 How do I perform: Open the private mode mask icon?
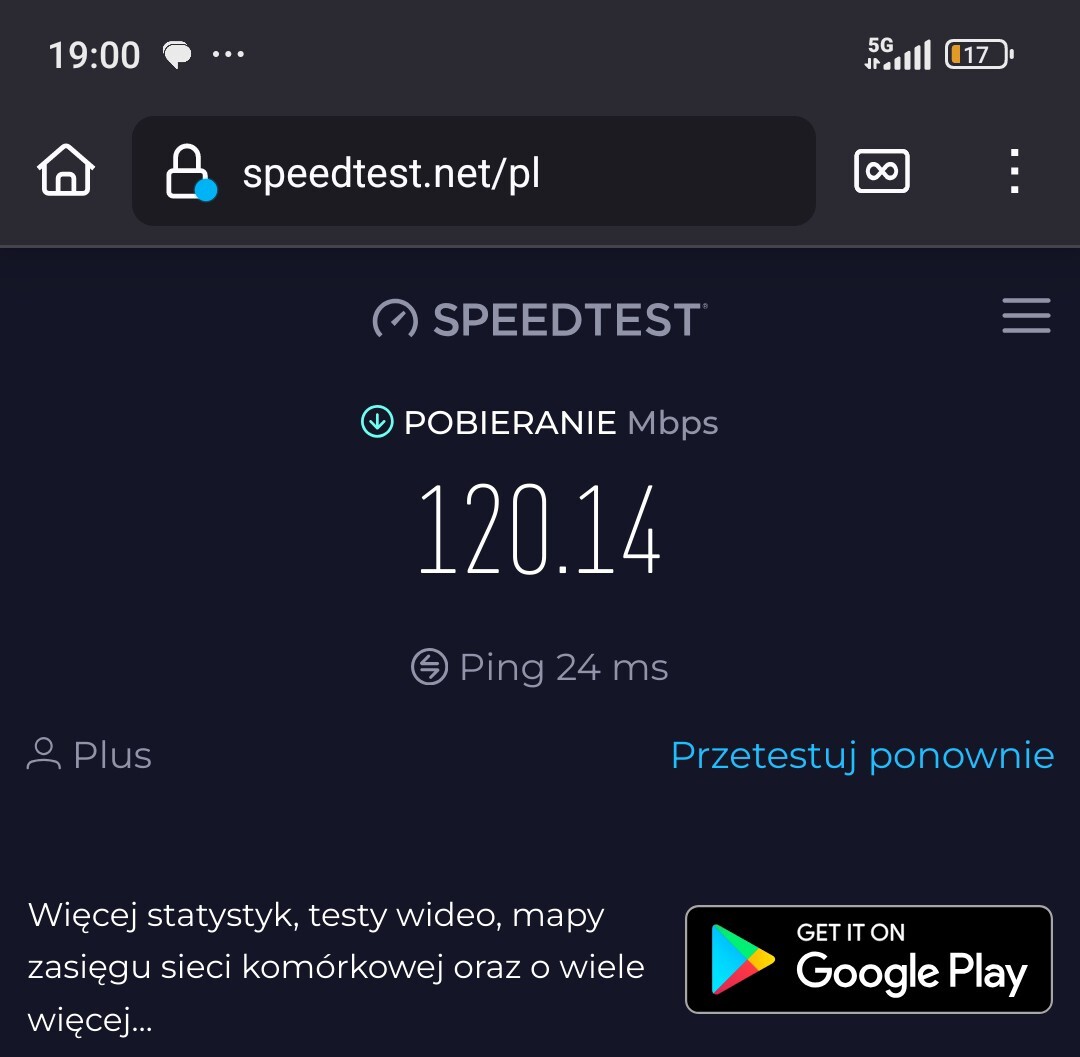click(881, 171)
